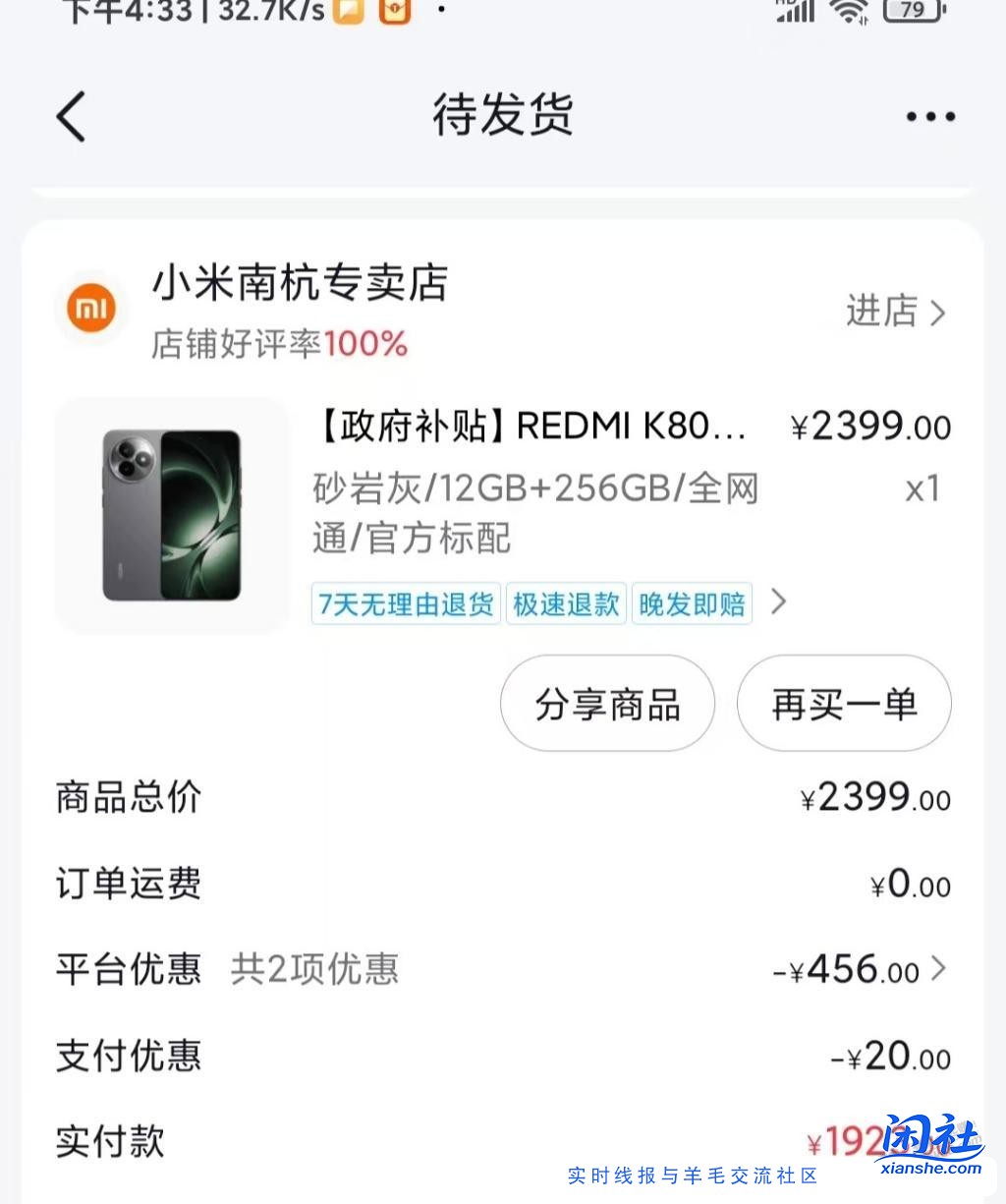Select the 极速退款 tag
The height and width of the screenshot is (1204, 1006).
click(565, 604)
